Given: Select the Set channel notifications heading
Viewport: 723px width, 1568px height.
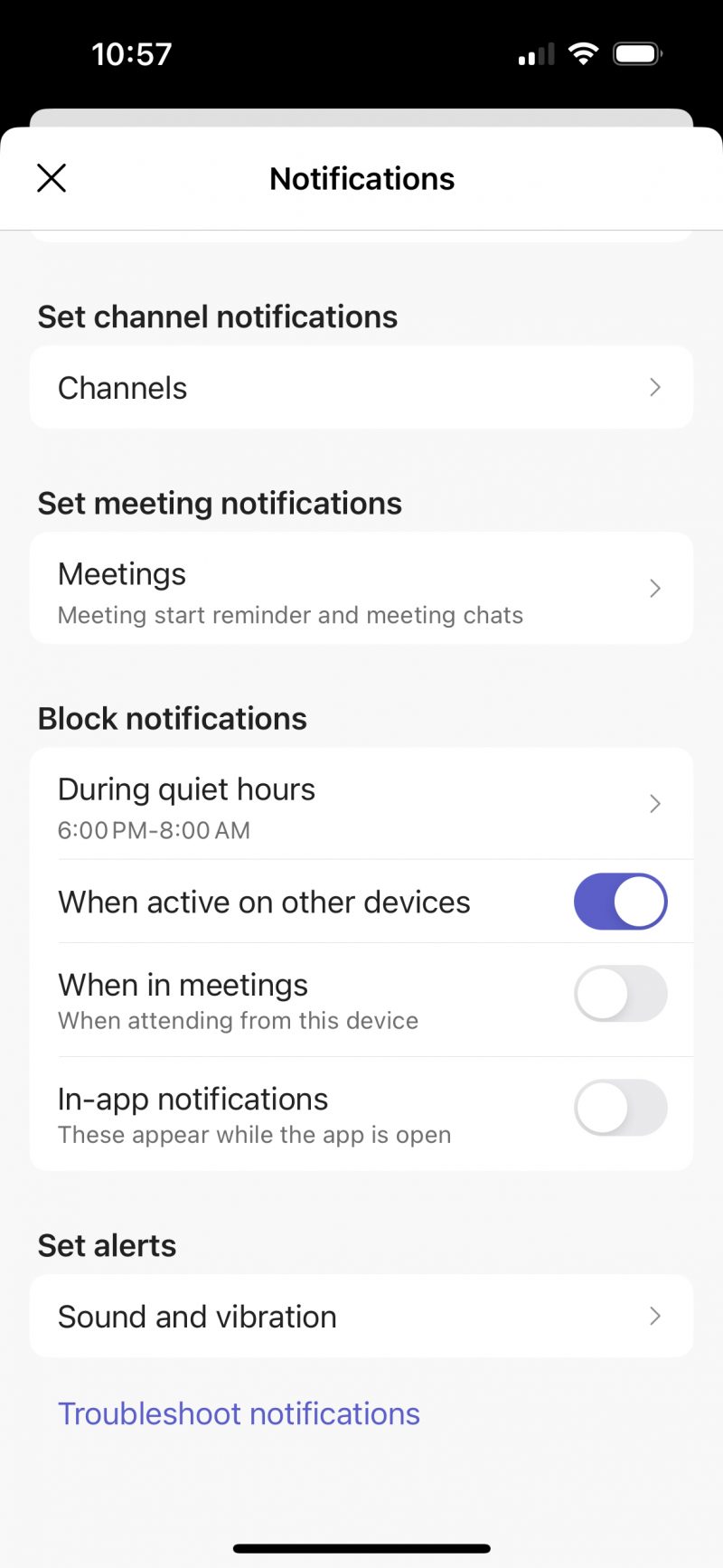Looking at the screenshot, I should coord(217,316).
